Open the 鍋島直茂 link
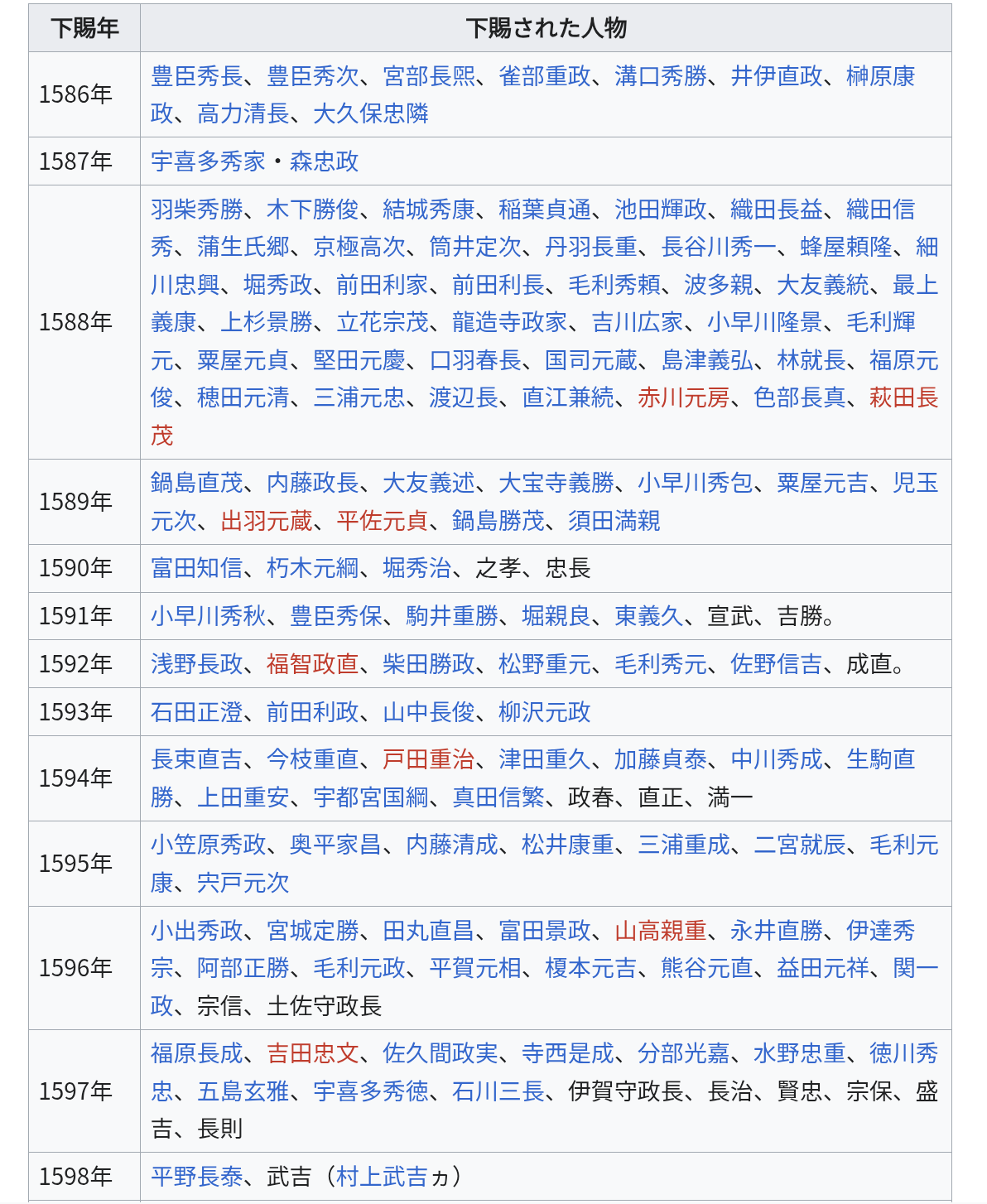 coord(196,483)
